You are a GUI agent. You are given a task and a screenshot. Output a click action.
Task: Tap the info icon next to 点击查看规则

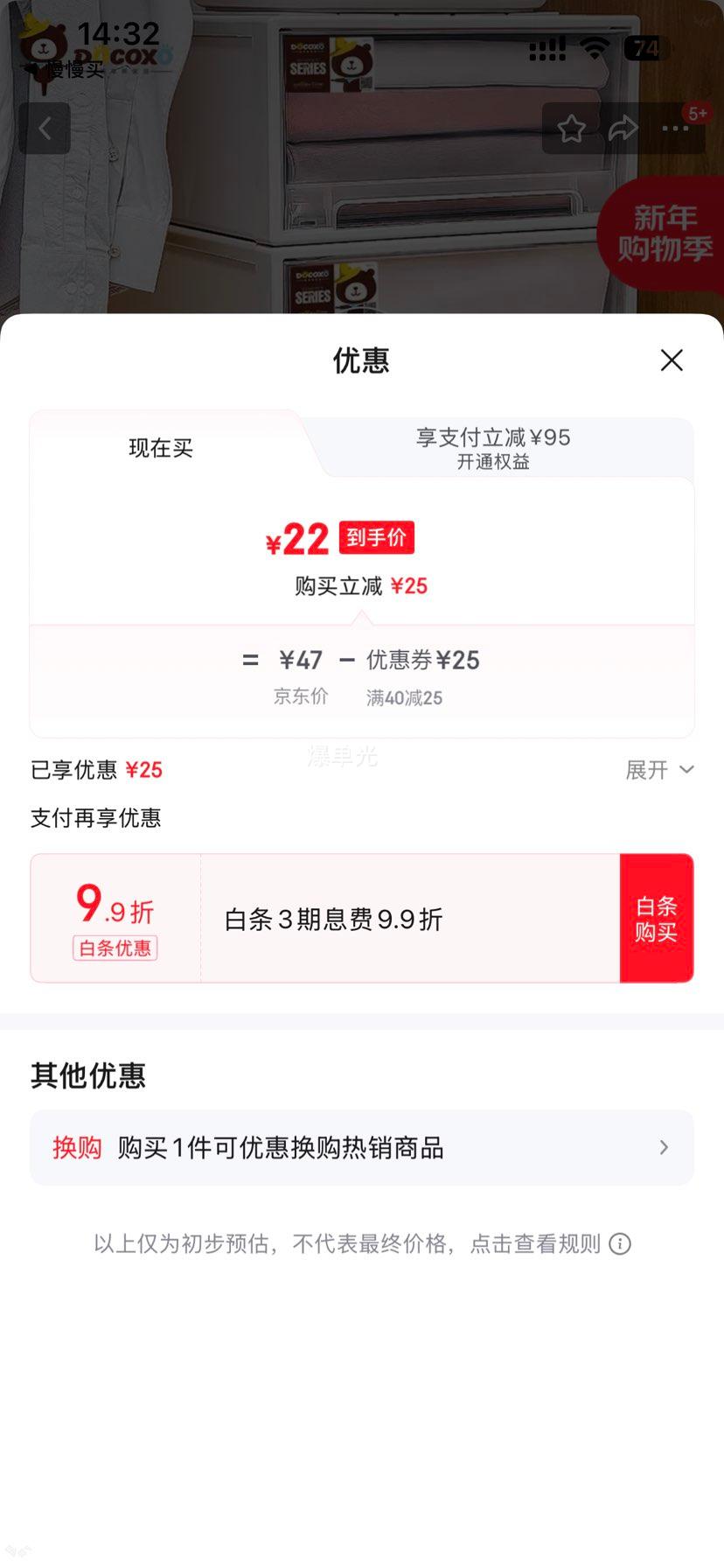tap(621, 1243)
